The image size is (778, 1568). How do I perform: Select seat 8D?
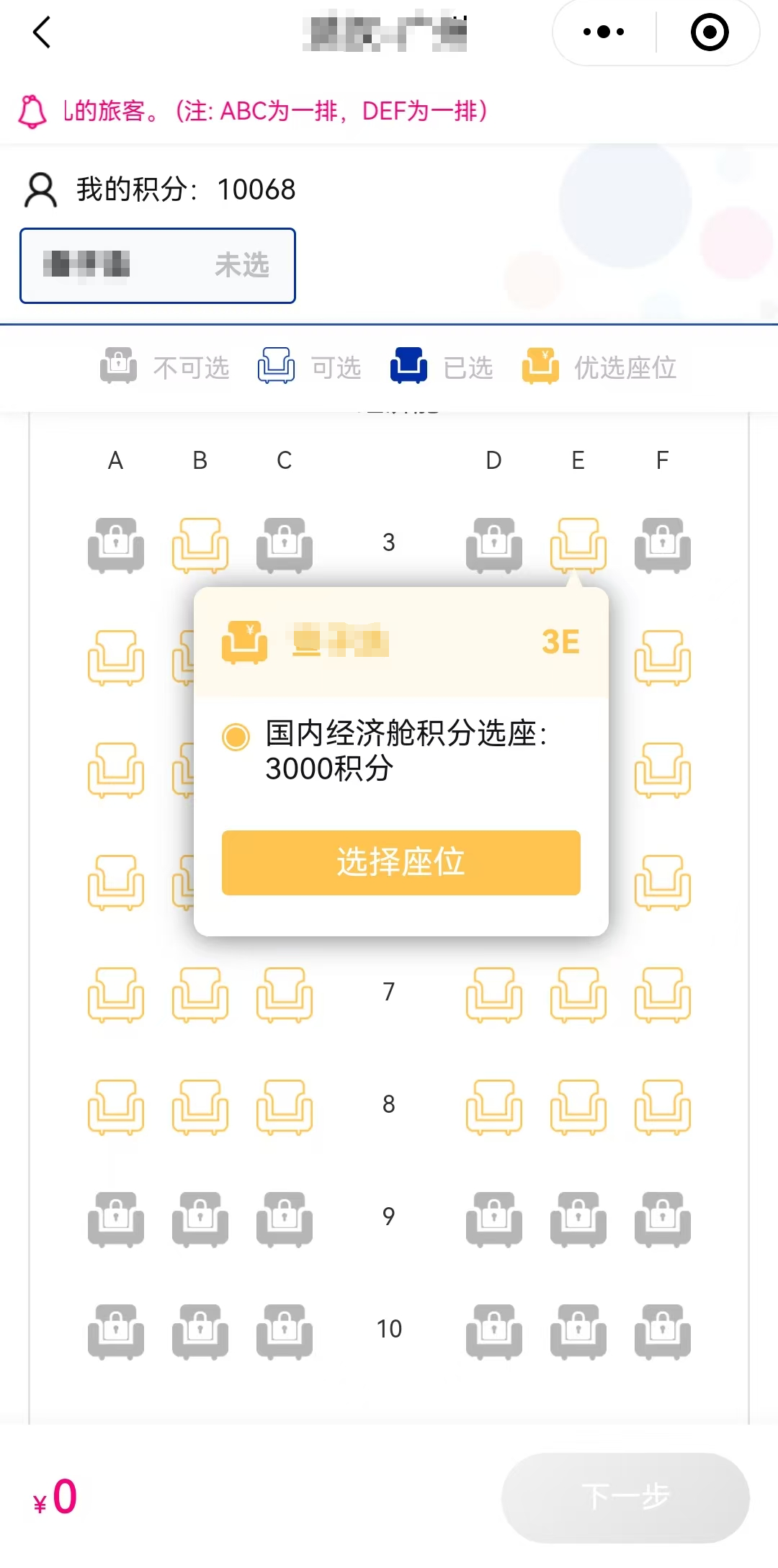[x=493, y=1107]
